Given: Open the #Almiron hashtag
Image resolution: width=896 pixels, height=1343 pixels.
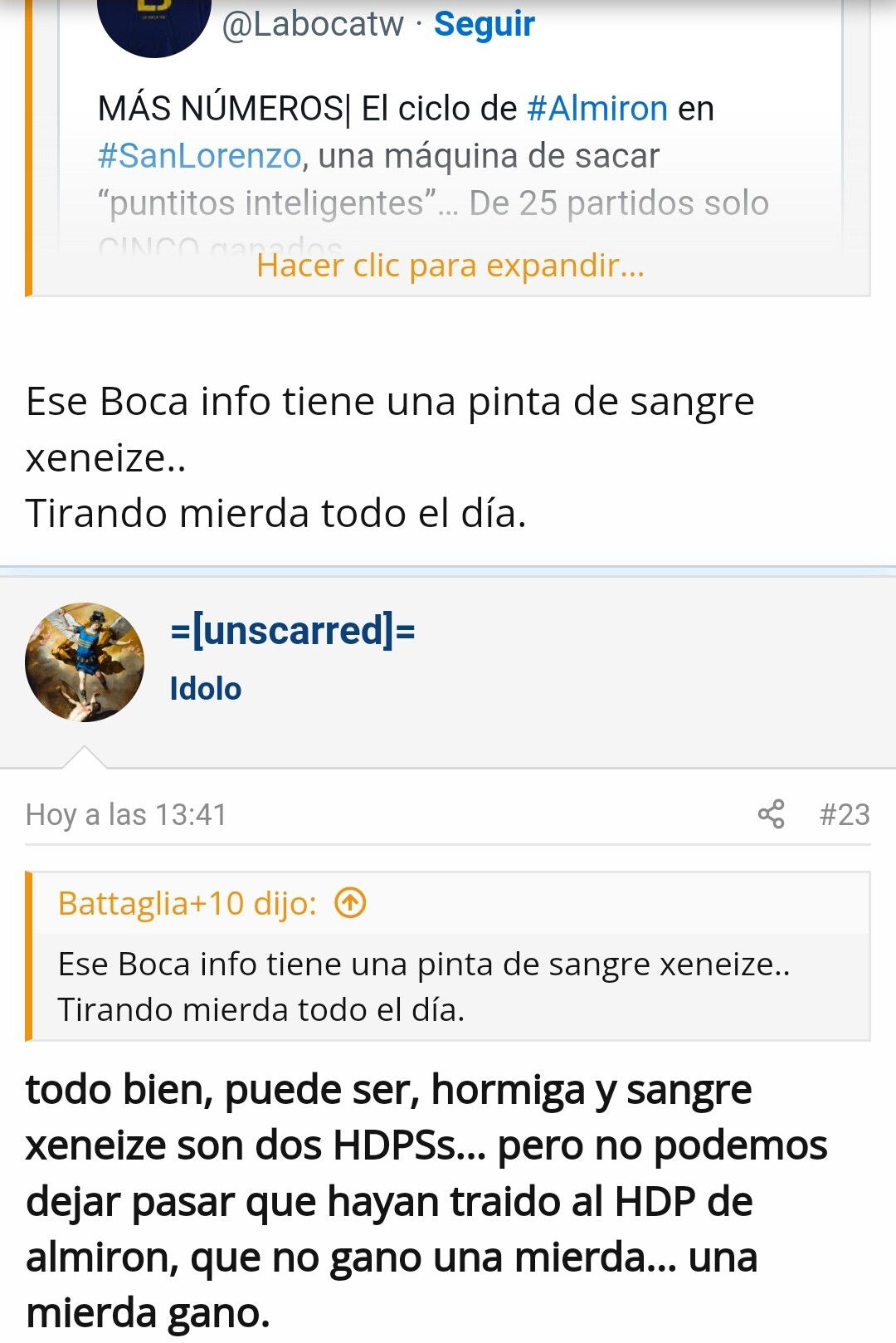Looking at the screenshot, I should 597,109.
